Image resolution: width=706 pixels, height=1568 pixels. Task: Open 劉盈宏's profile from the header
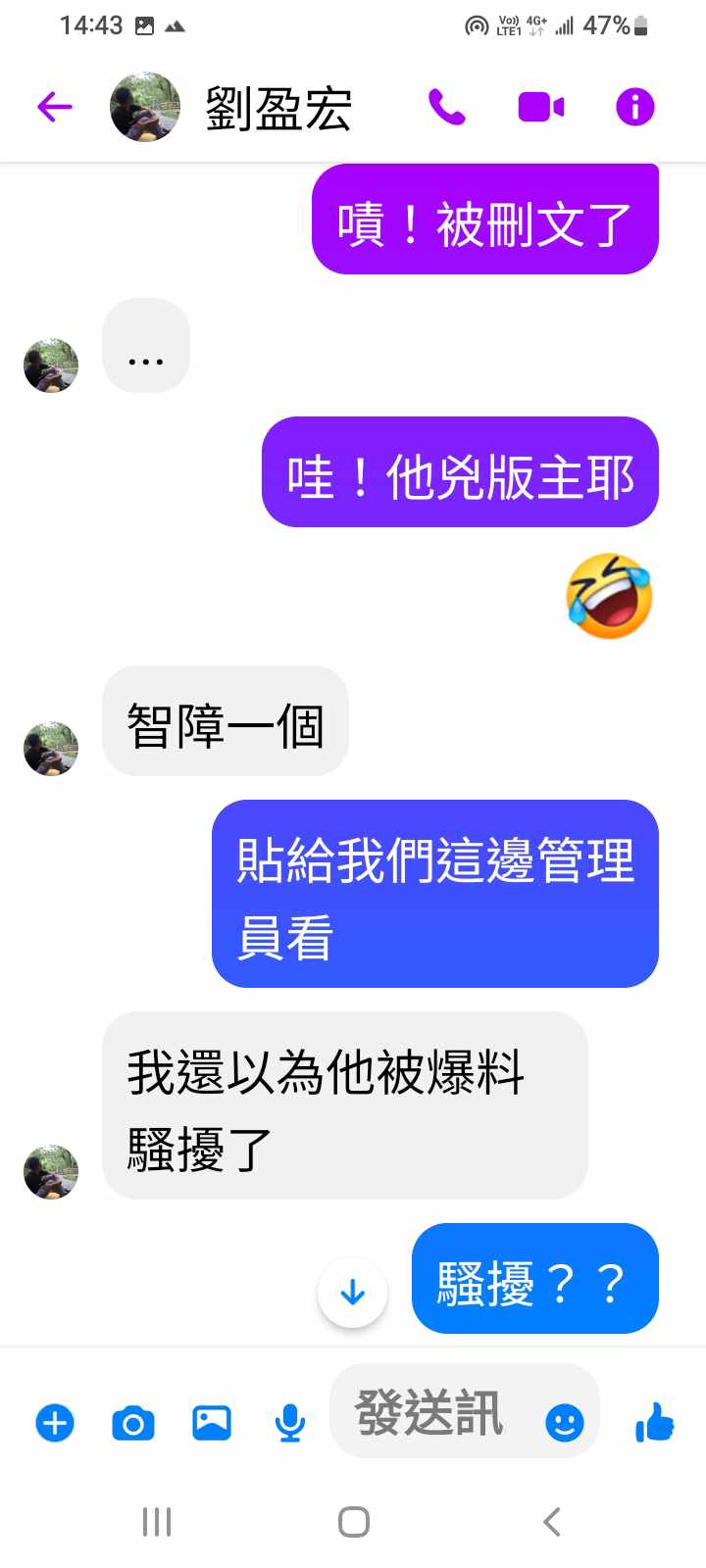point(277,108)
